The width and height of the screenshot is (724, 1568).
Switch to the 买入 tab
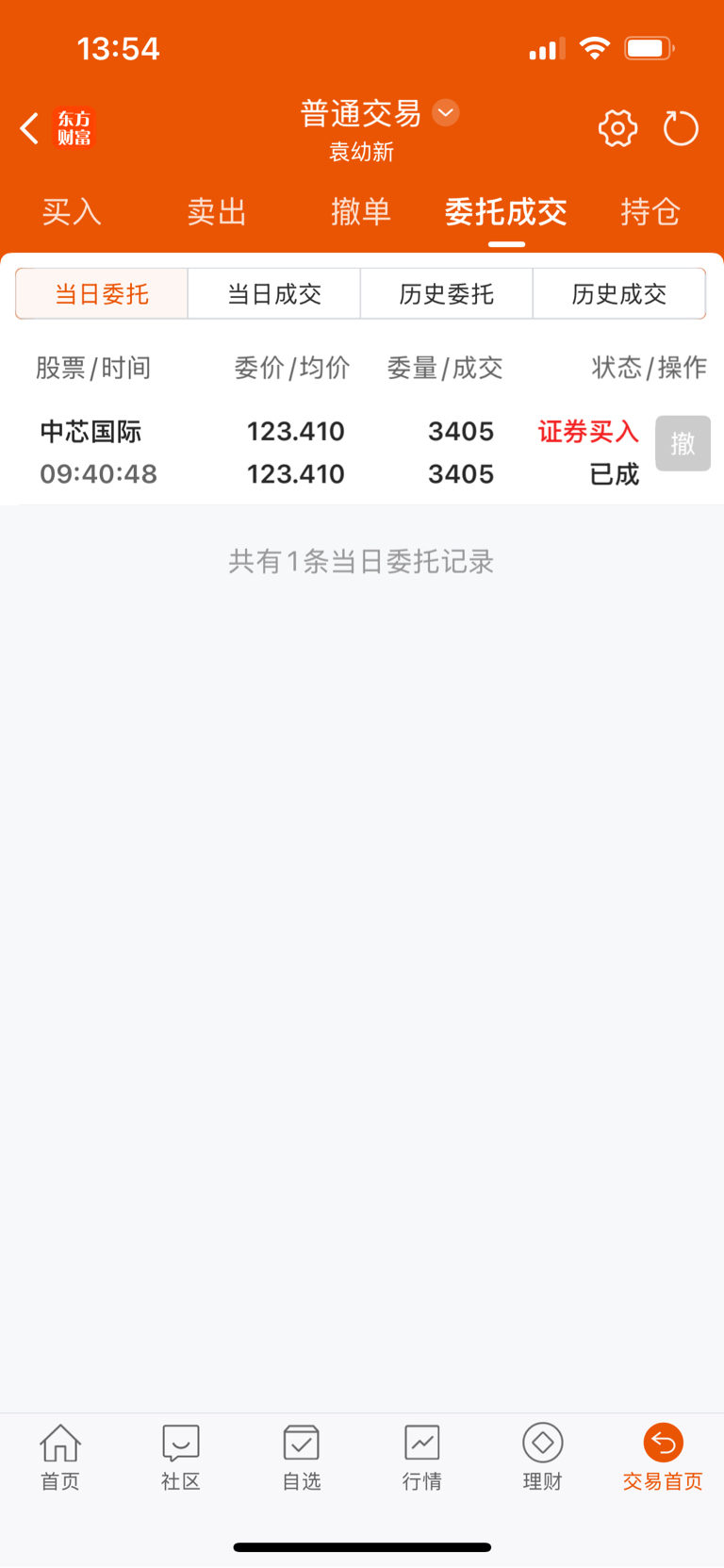click(x=72, y=212)
